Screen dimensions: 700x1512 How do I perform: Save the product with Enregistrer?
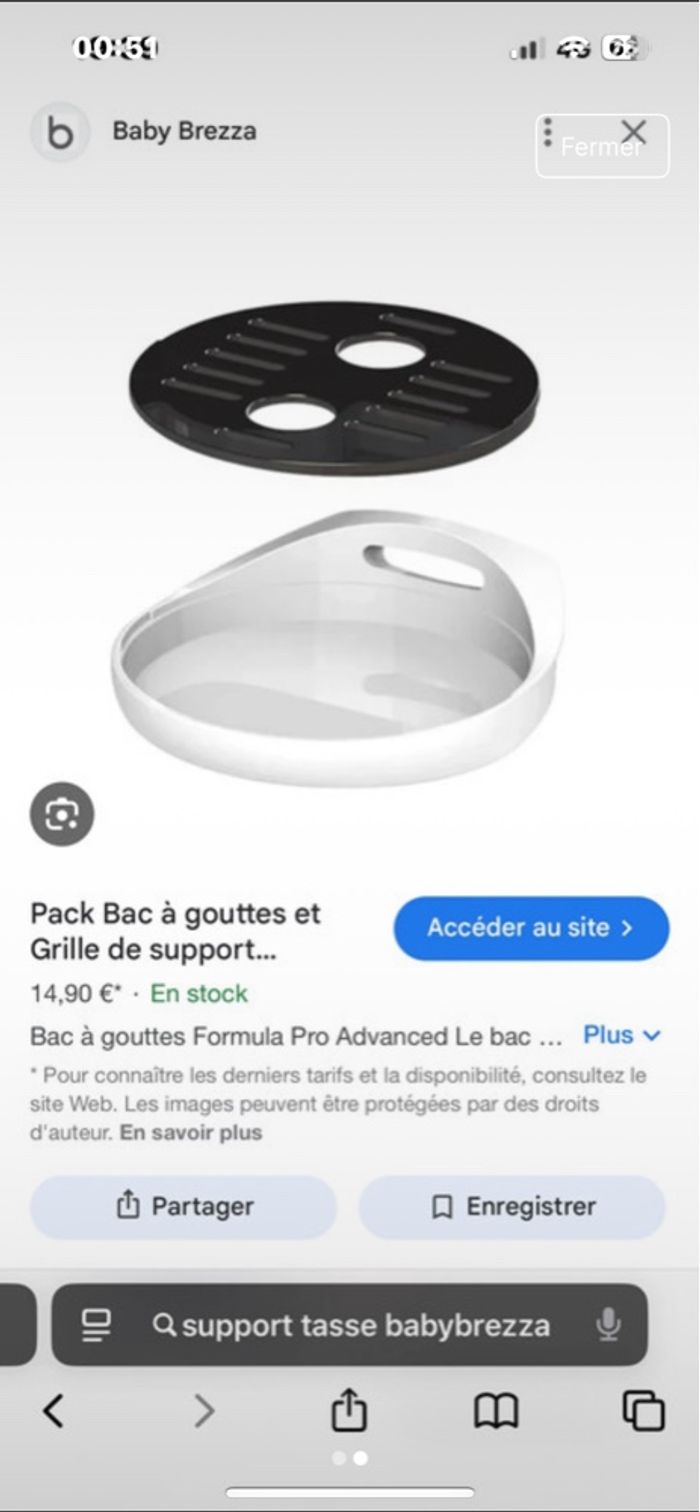(512, 1206)
